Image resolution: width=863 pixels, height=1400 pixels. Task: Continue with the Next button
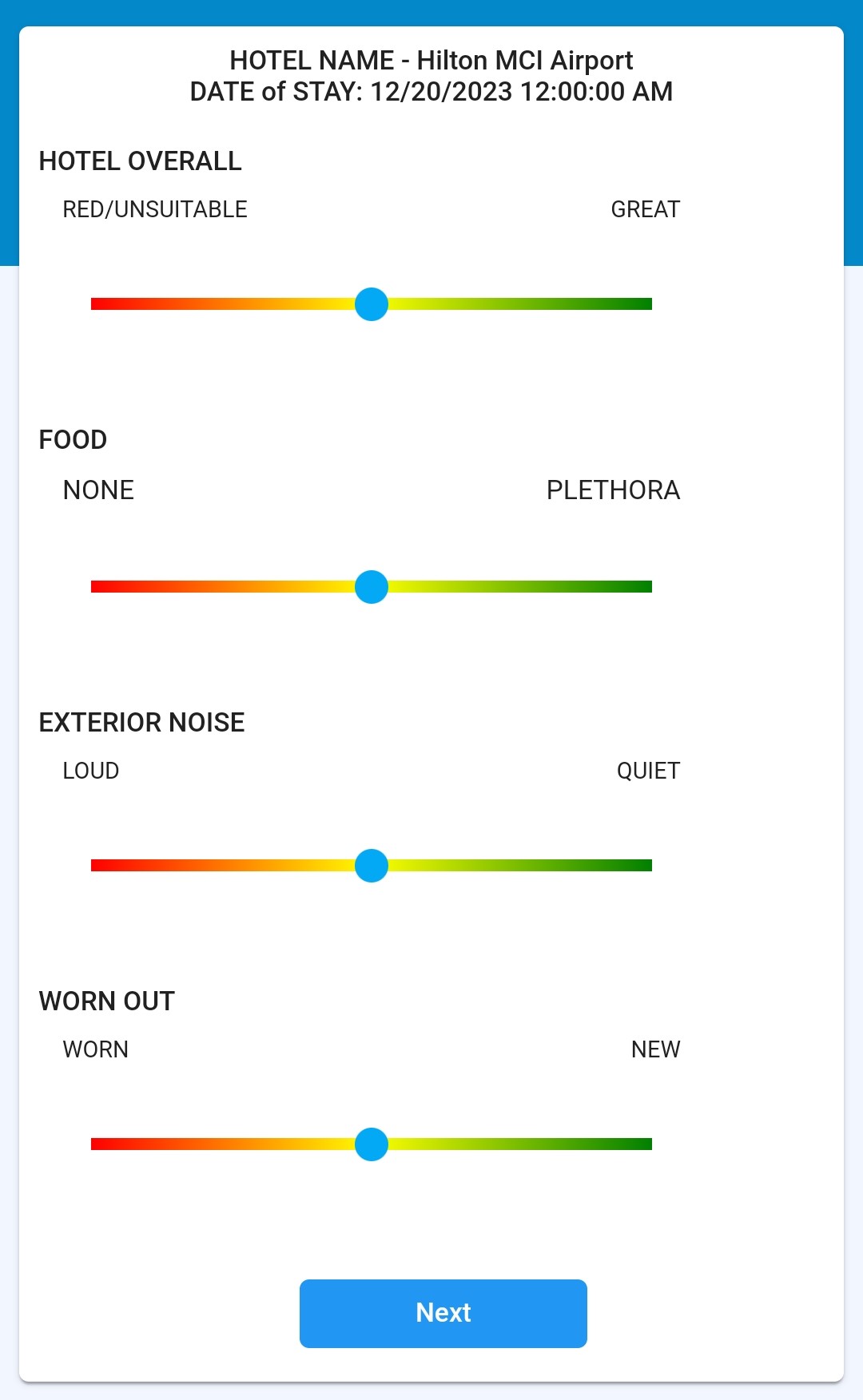coord(443,1314)
